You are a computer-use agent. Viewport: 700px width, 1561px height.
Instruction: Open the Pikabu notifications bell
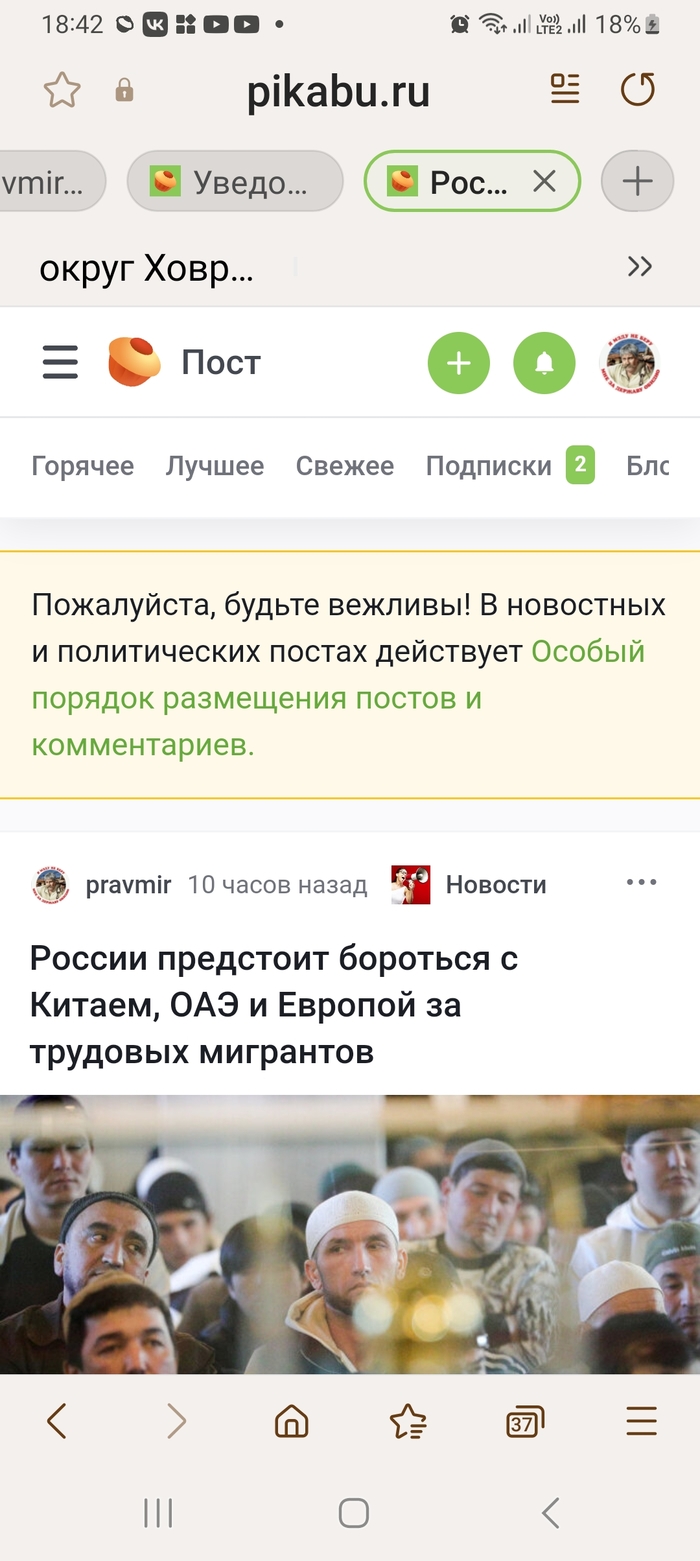click(x=544, y=363)
